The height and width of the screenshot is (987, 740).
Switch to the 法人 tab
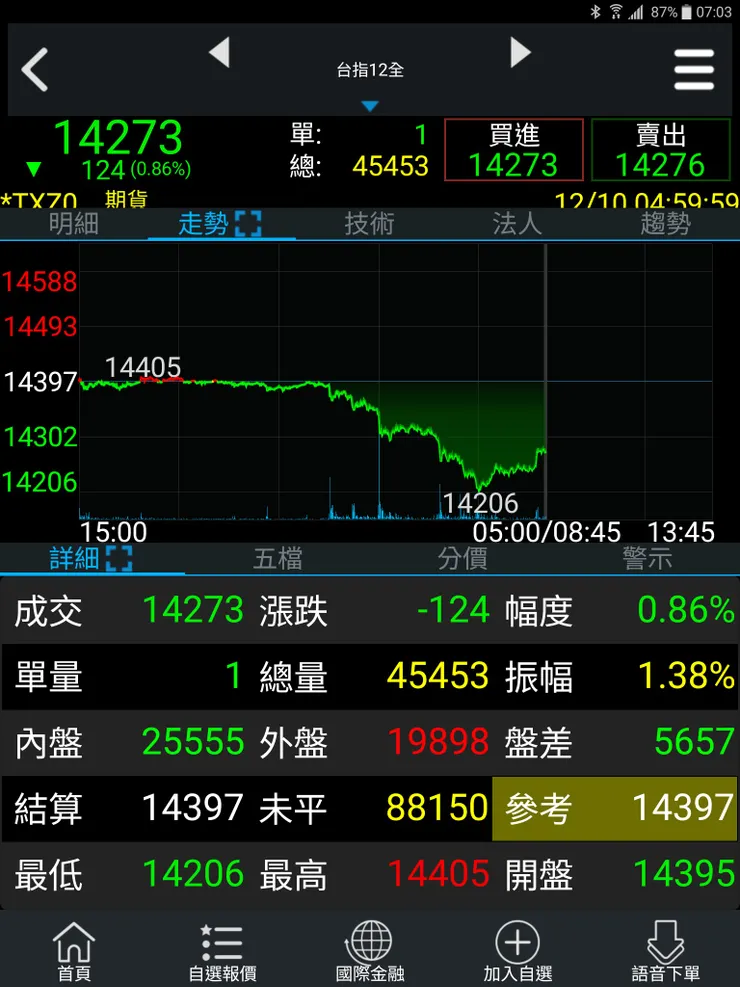[517, 223]
